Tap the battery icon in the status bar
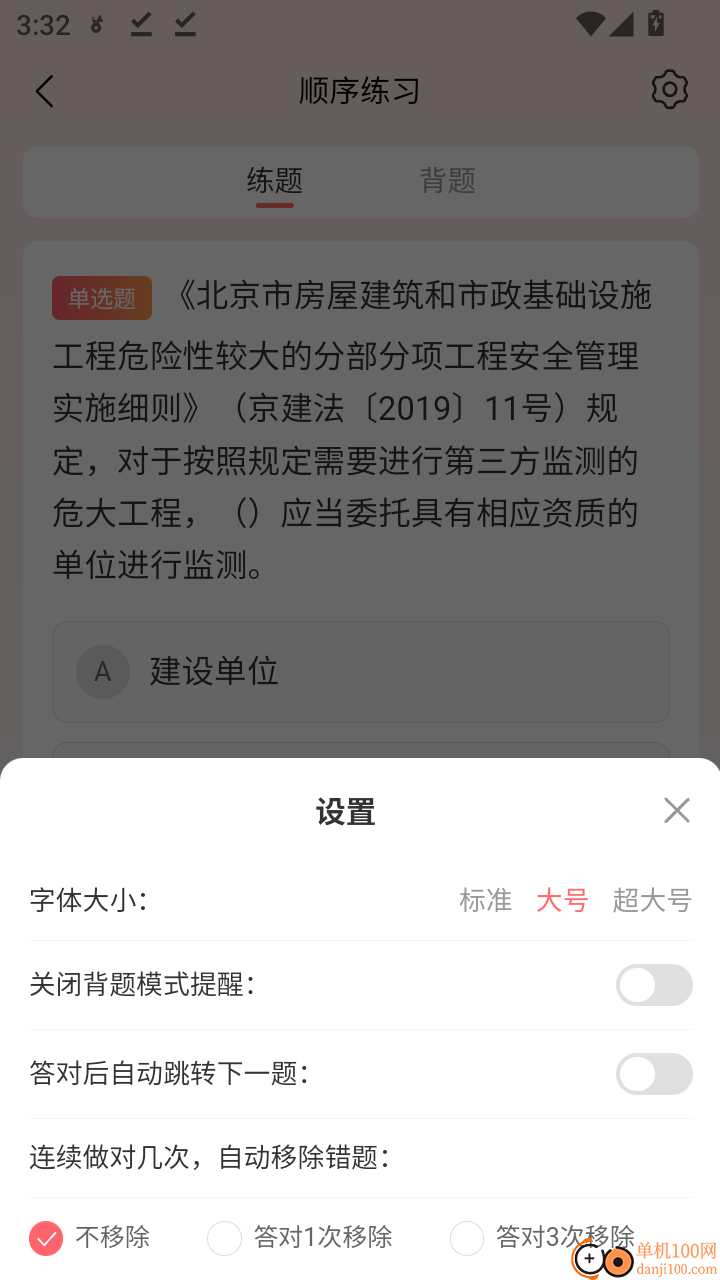The height and width of the screenshot is (1280, 720). point(654,22)
